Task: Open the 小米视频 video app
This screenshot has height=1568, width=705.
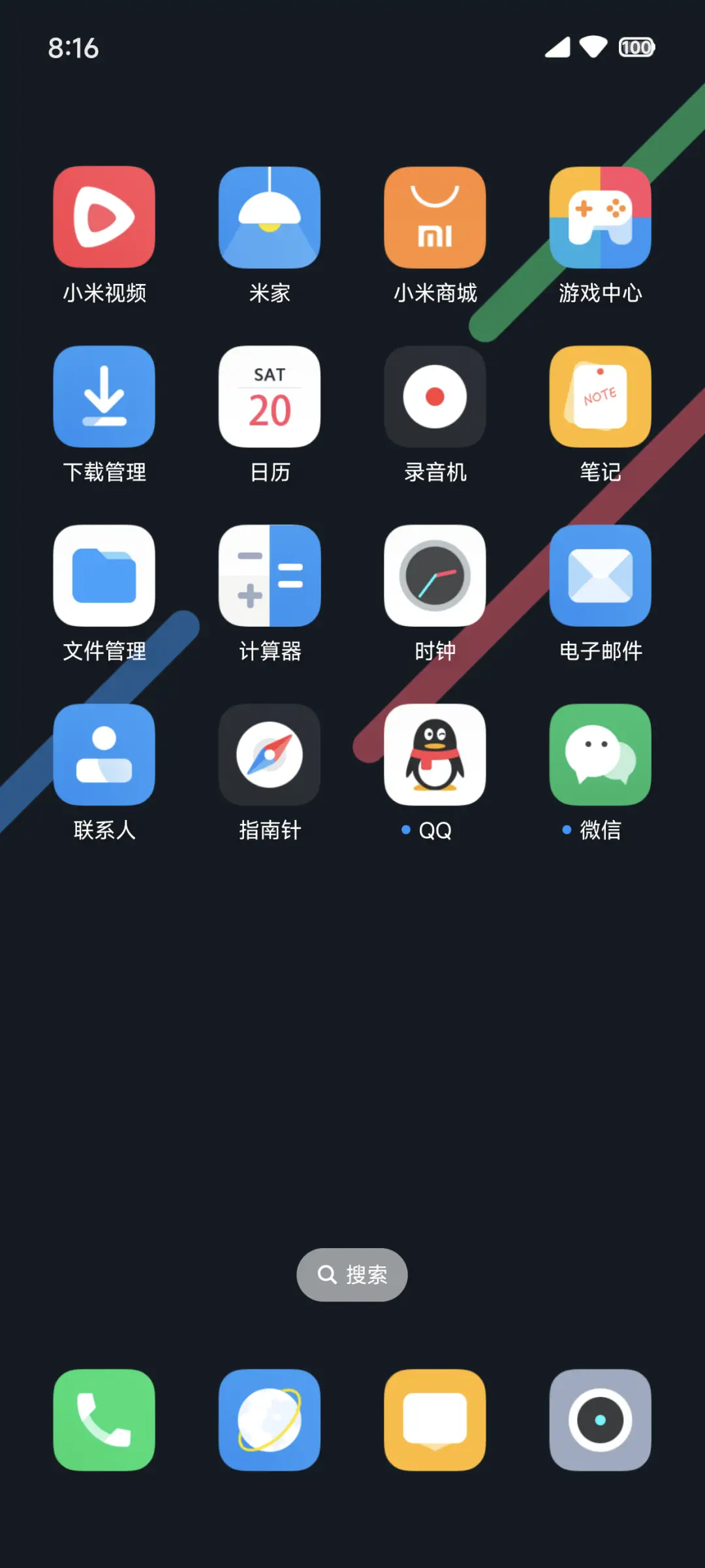Action: 104,217
